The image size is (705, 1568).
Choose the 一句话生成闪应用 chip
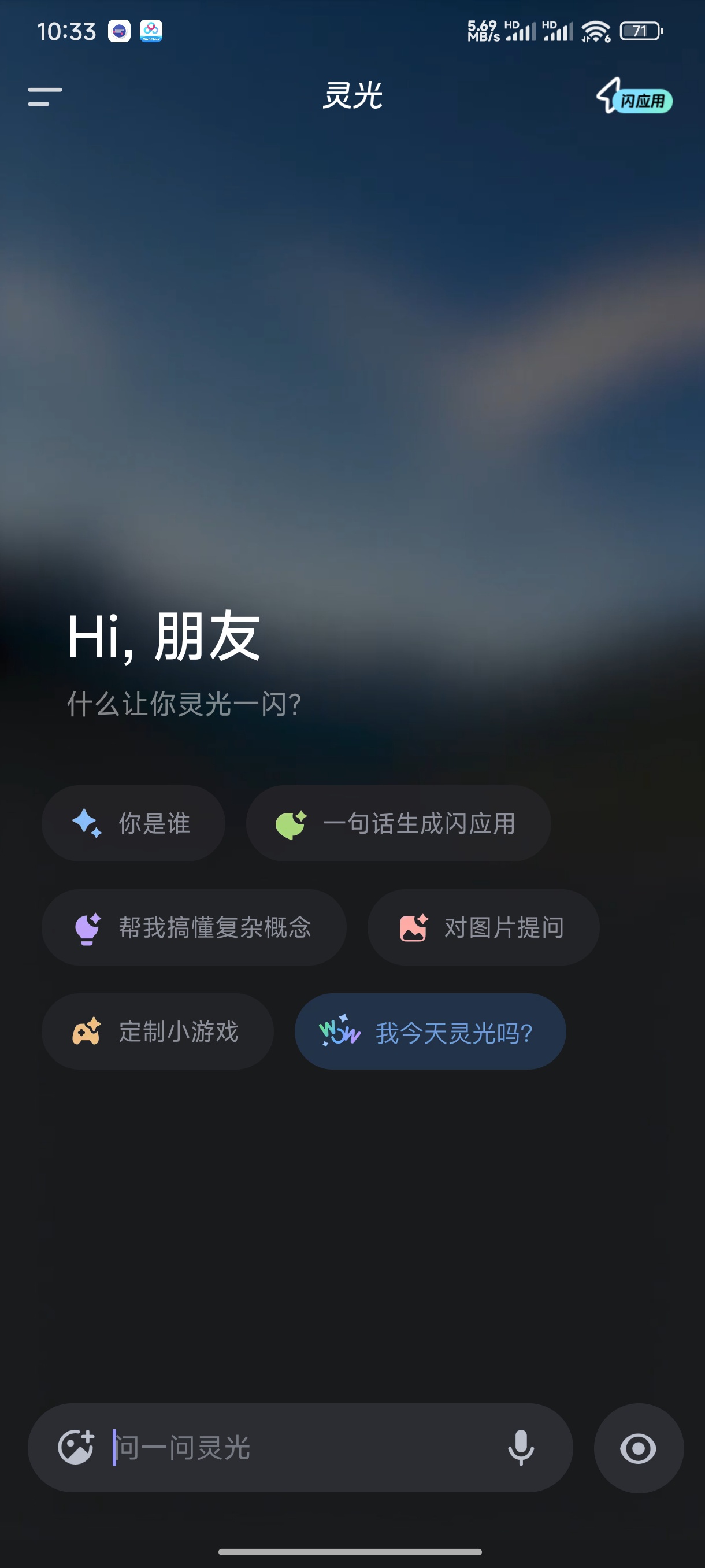click(398, 823)
